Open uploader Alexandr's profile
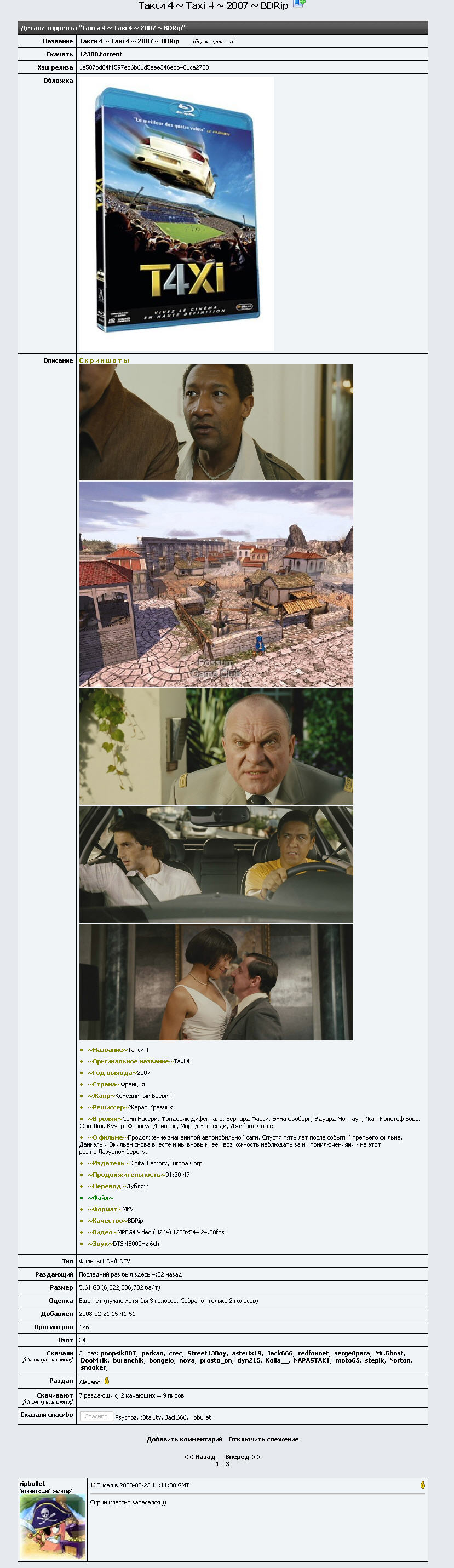Image resolution: width=454 pixels, height=1568 pixels. coord(91,1382)
